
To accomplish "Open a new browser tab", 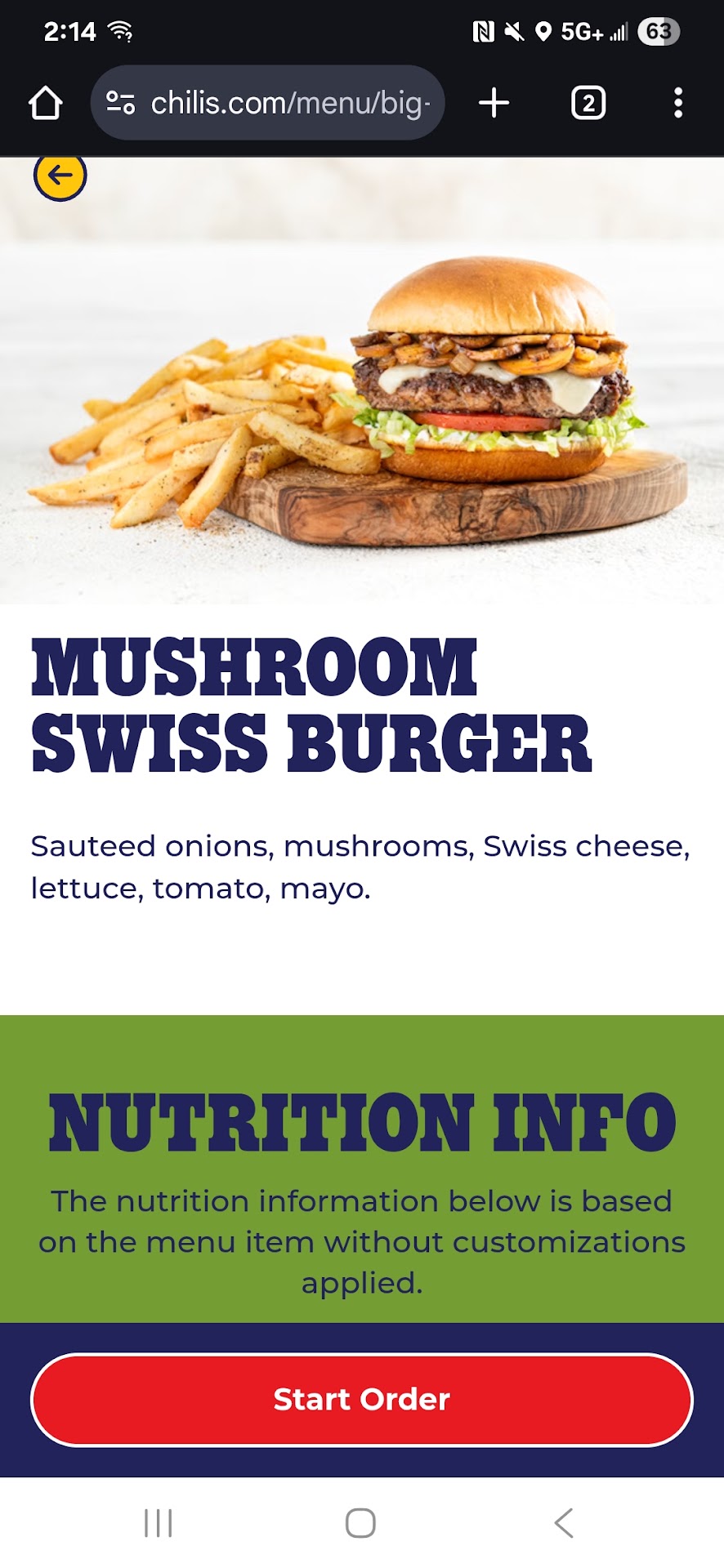I will [494, 104].
